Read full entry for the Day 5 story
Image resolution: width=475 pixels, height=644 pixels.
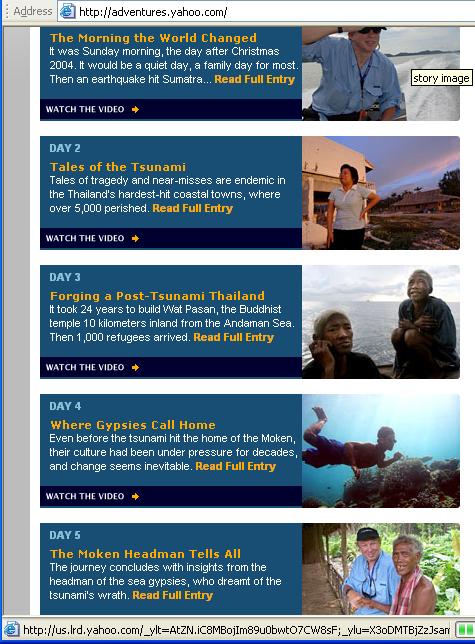[x=172, y=595]
